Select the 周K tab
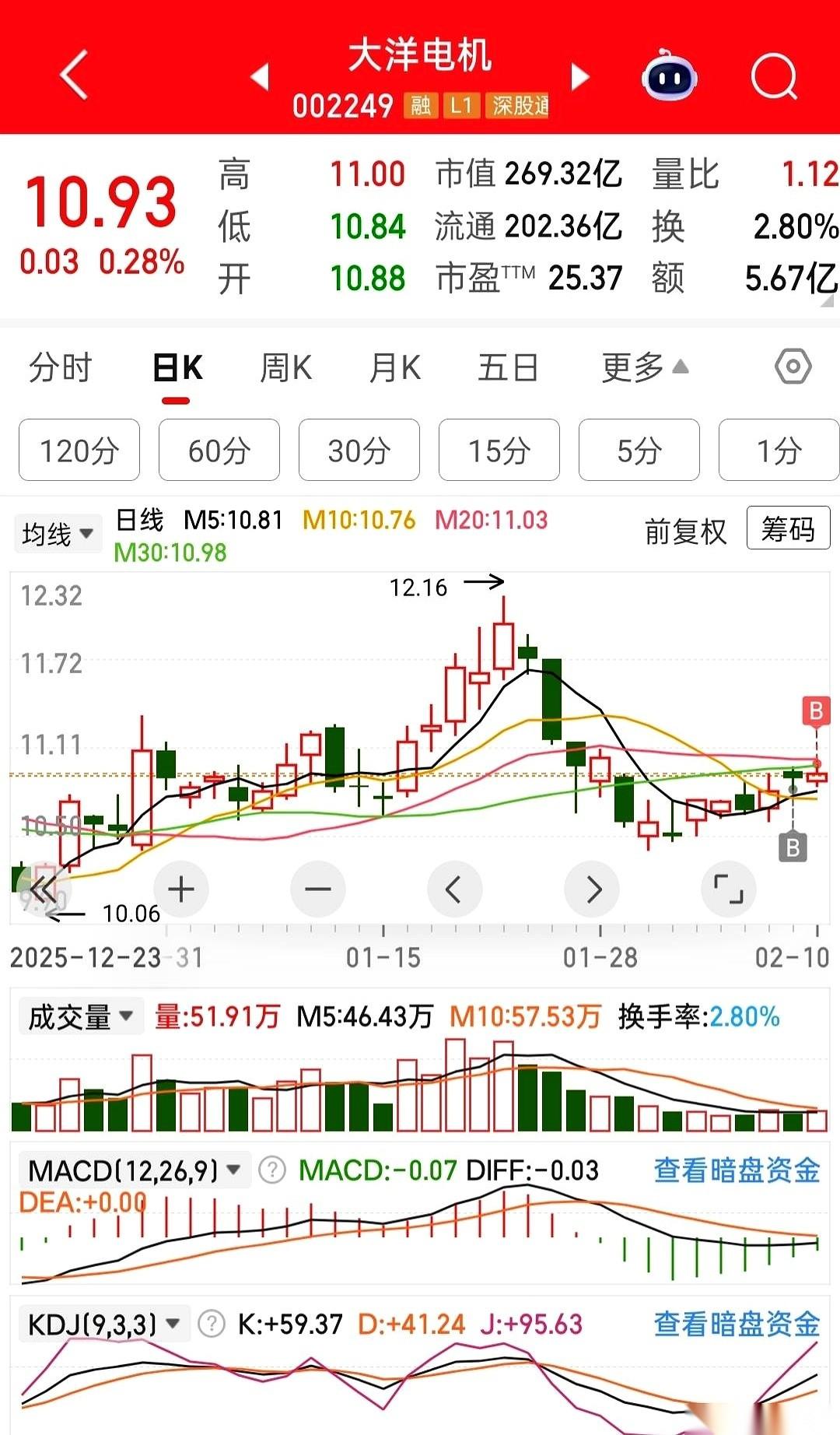 285,367
